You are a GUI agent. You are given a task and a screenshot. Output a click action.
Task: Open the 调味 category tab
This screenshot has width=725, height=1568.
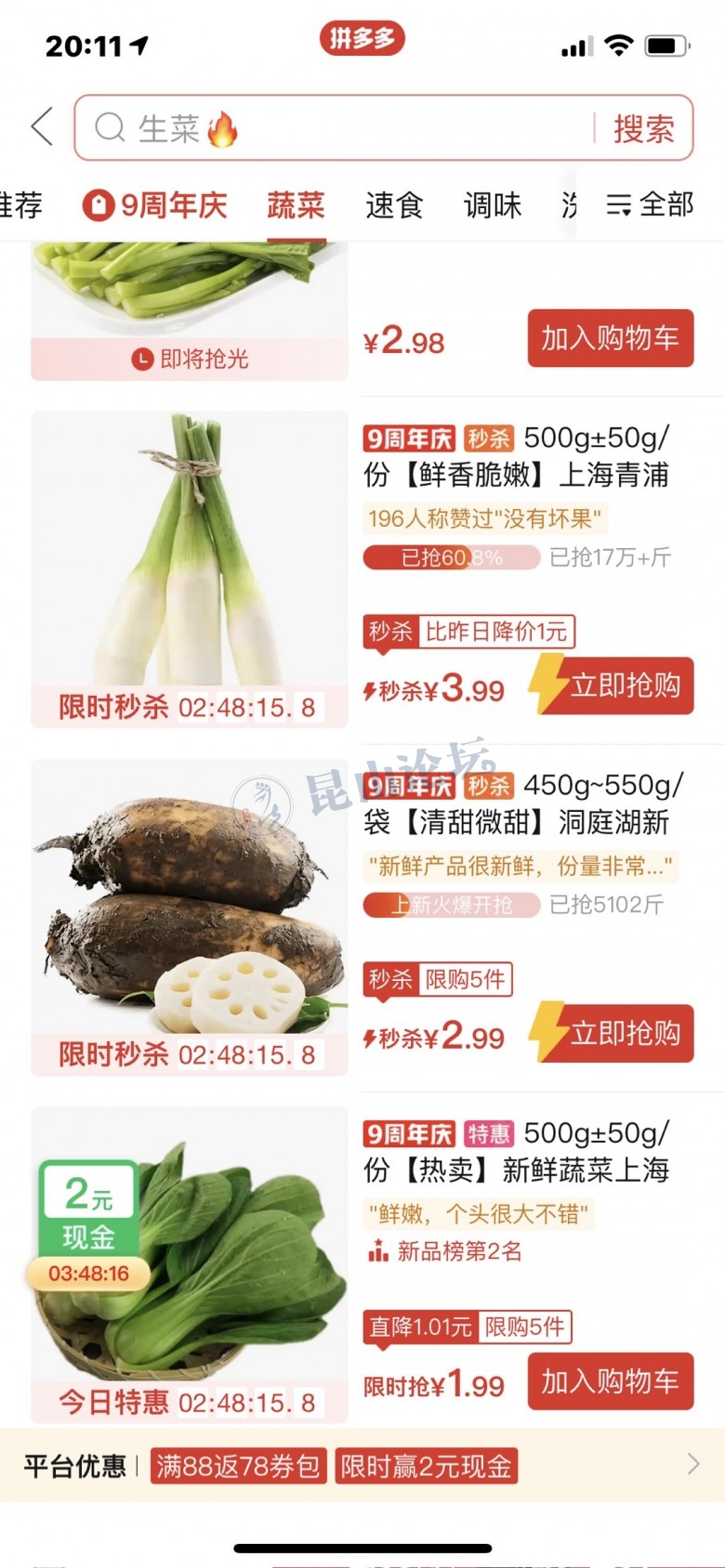coord(493,205)
